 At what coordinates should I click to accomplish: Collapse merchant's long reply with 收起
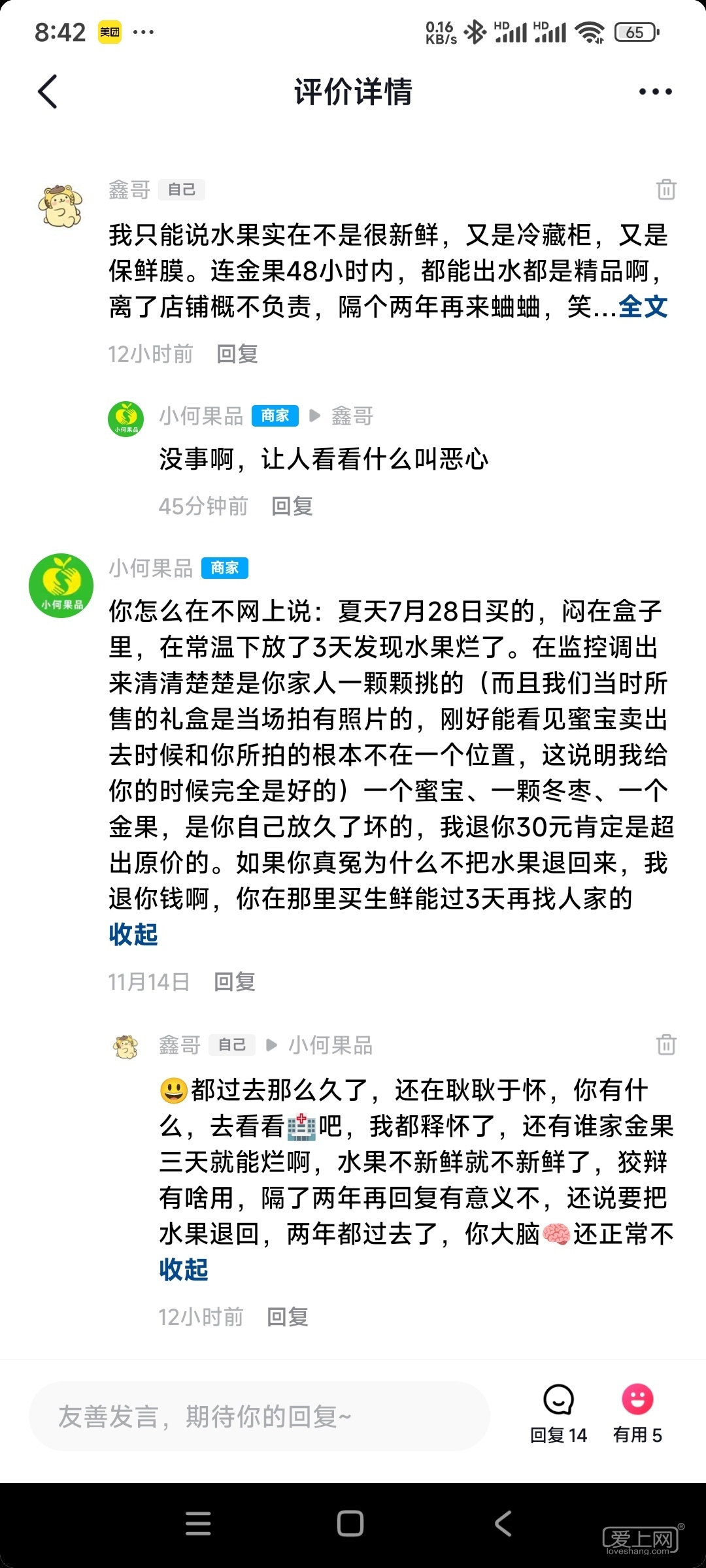133,934
